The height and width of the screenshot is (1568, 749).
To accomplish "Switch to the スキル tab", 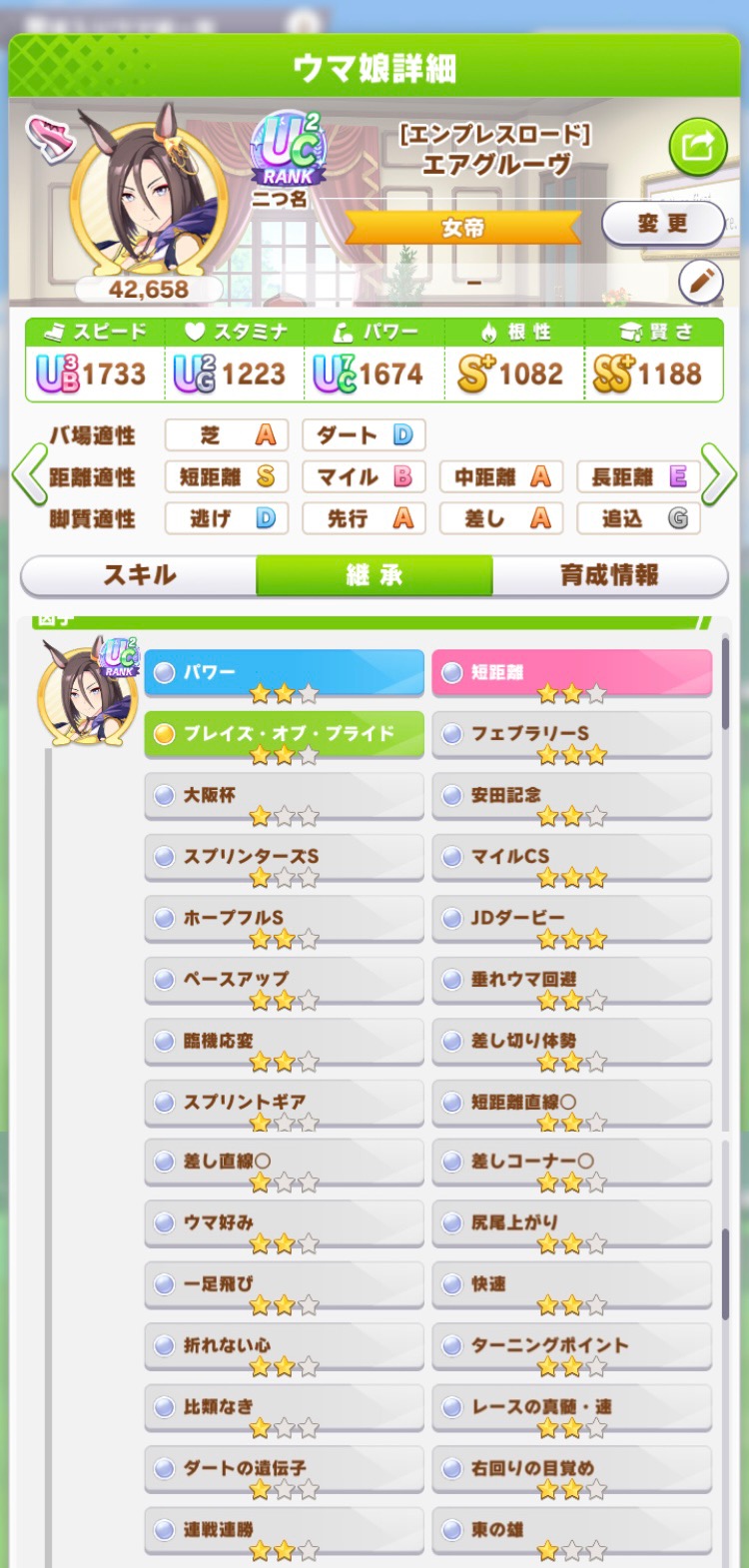I will point(139,575).
